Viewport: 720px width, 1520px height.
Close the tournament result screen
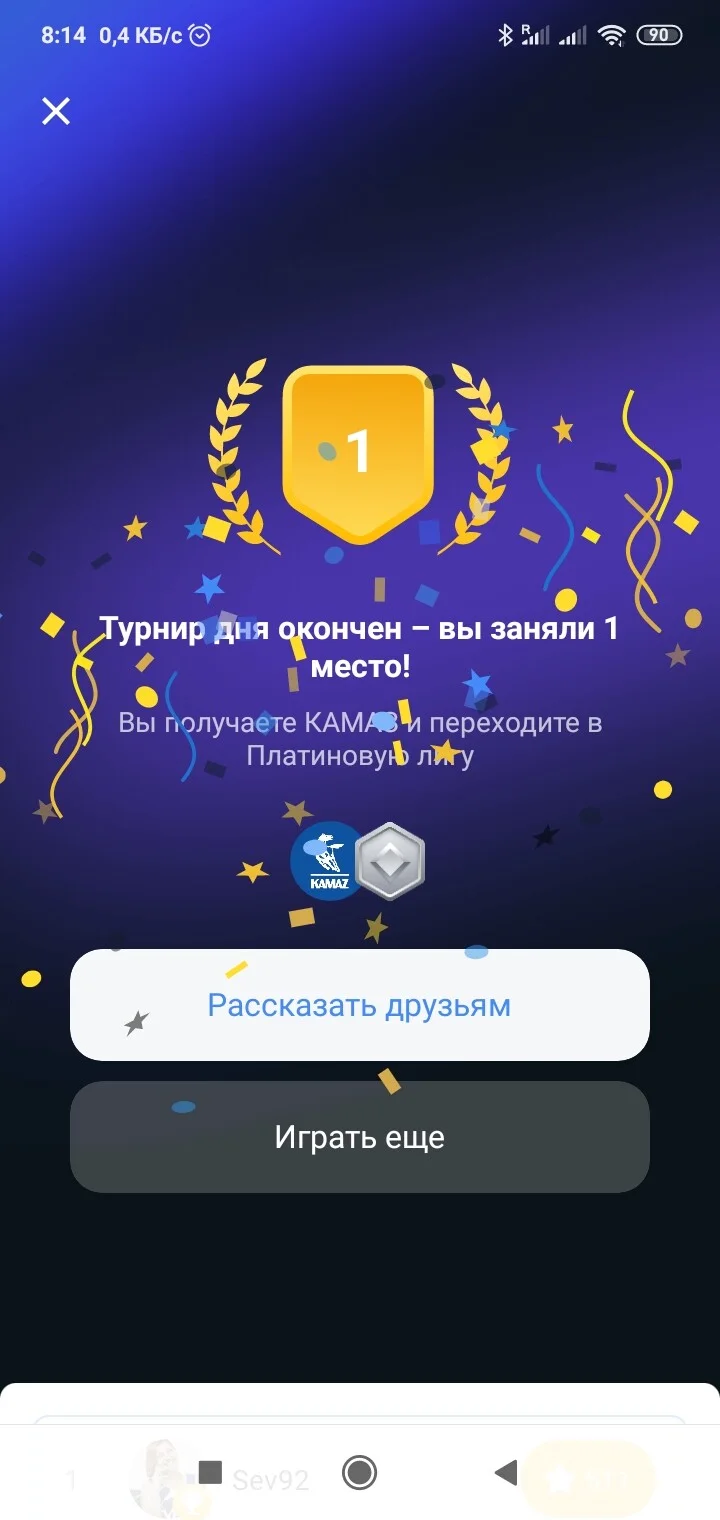(x=56, y=111)
